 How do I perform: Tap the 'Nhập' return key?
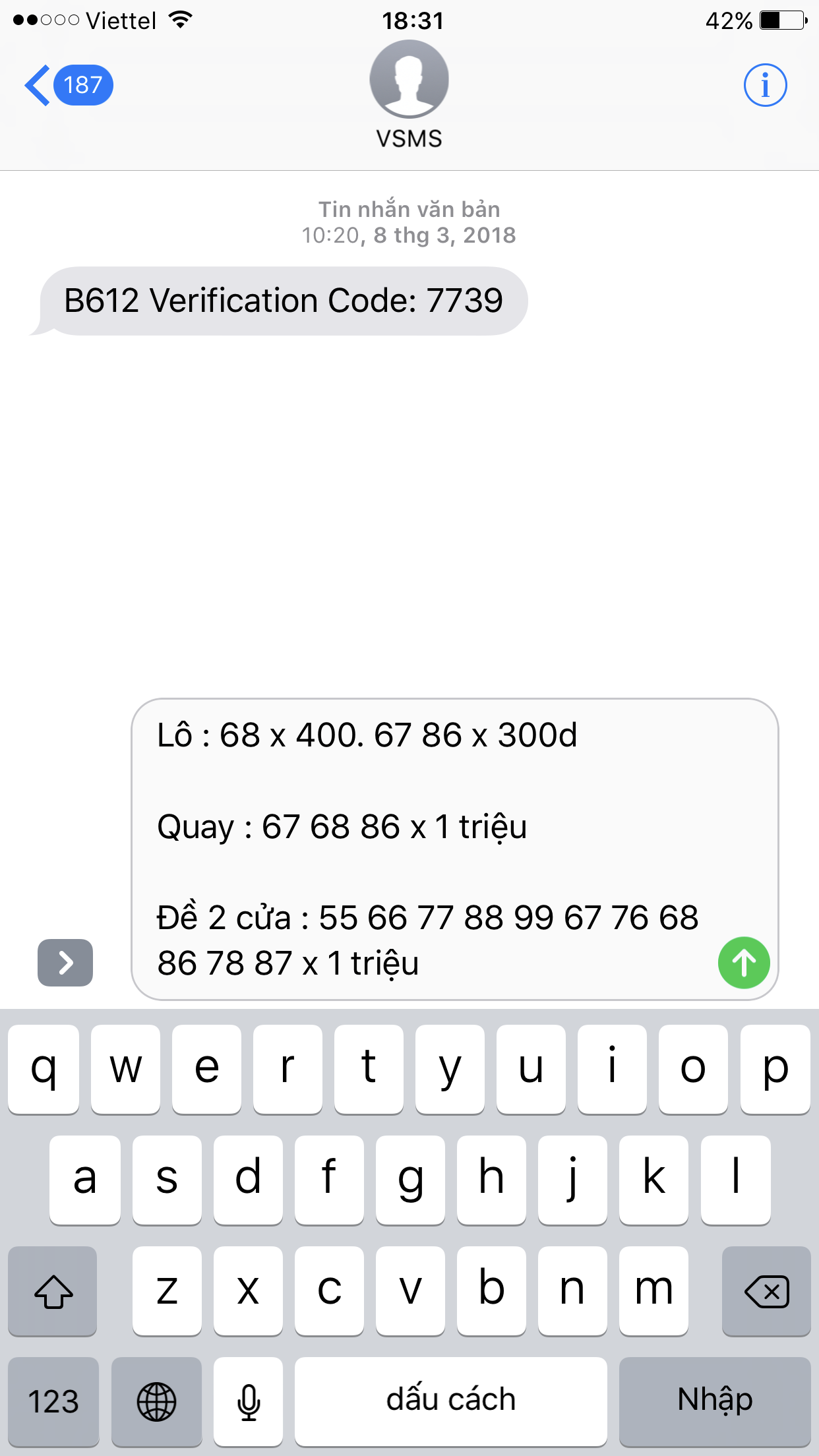coord(715,1401)
